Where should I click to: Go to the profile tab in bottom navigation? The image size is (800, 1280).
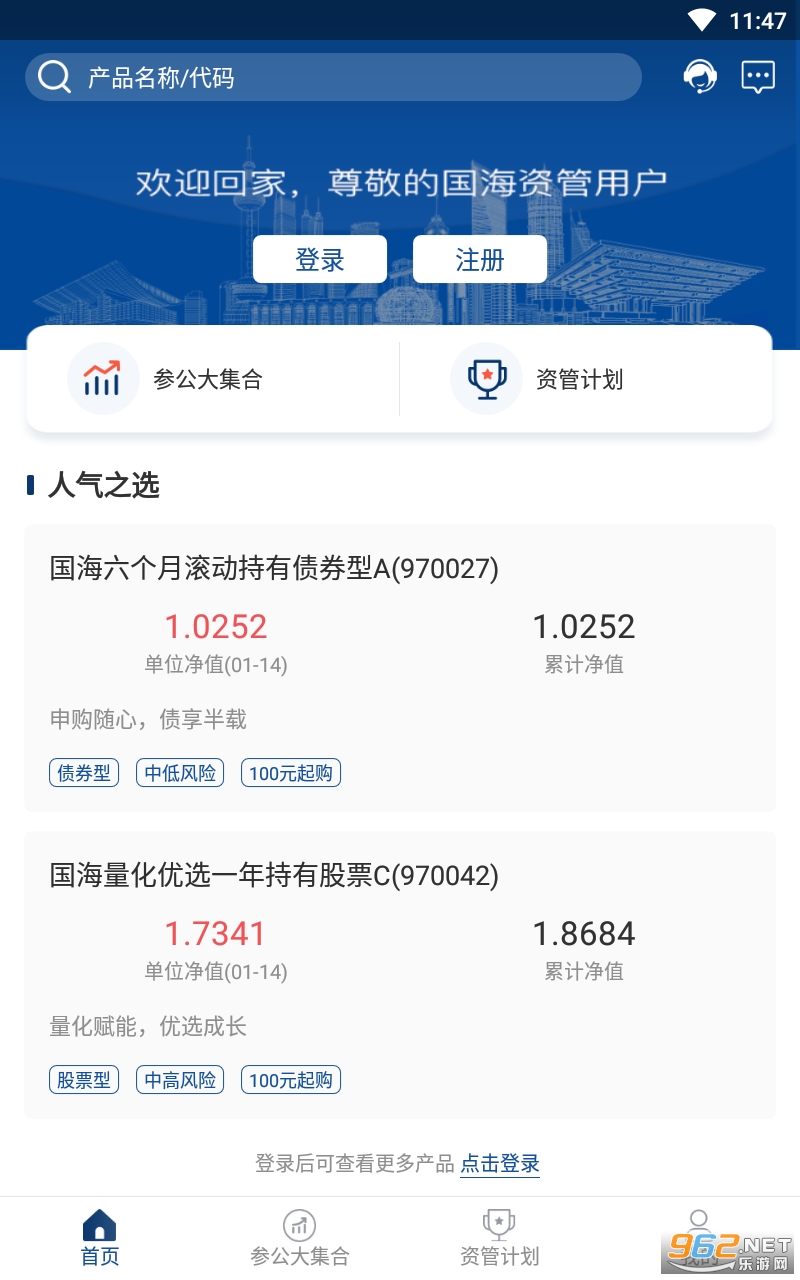click(699, 1238)
